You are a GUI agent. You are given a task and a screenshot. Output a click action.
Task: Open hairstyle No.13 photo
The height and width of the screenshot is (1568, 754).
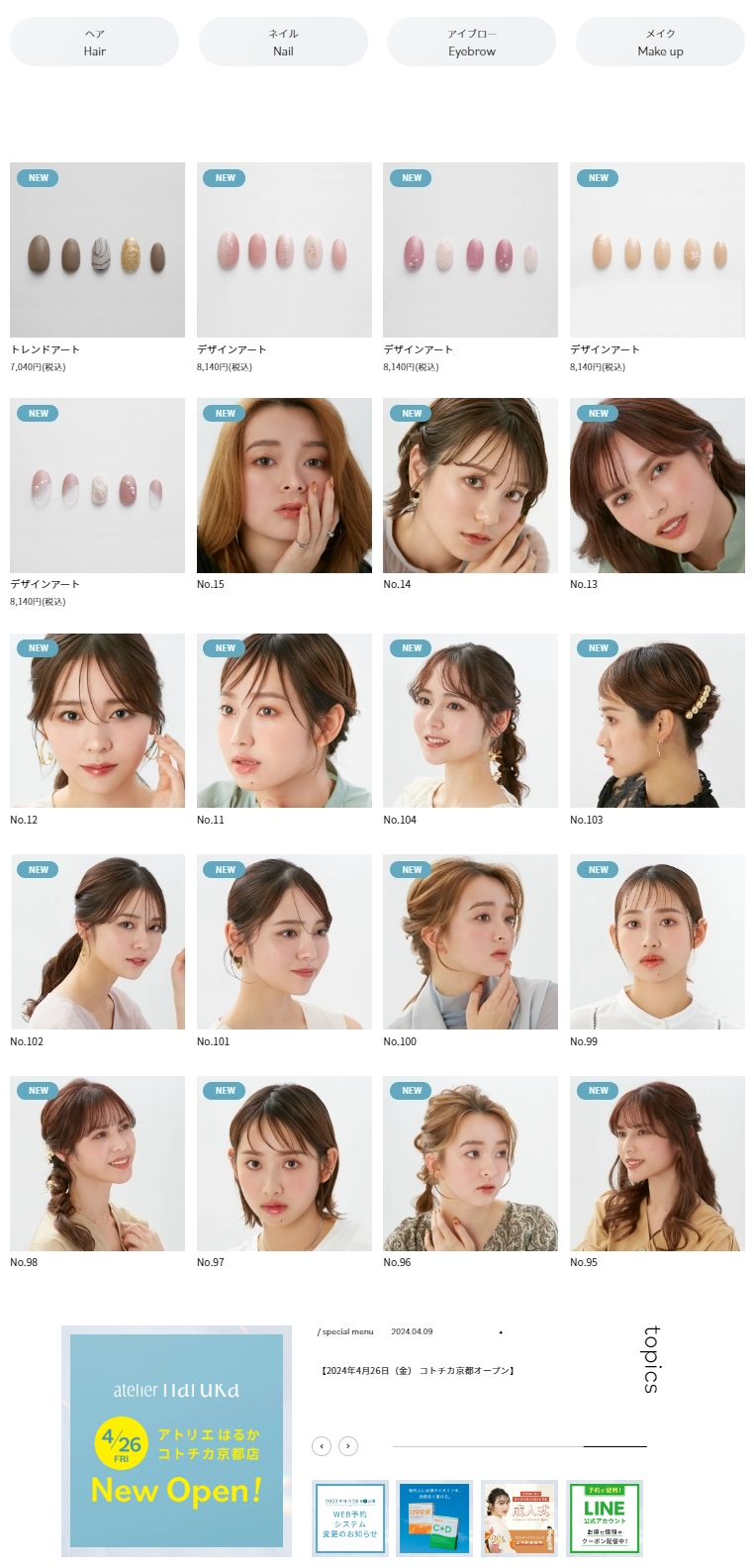pos(657,485)
